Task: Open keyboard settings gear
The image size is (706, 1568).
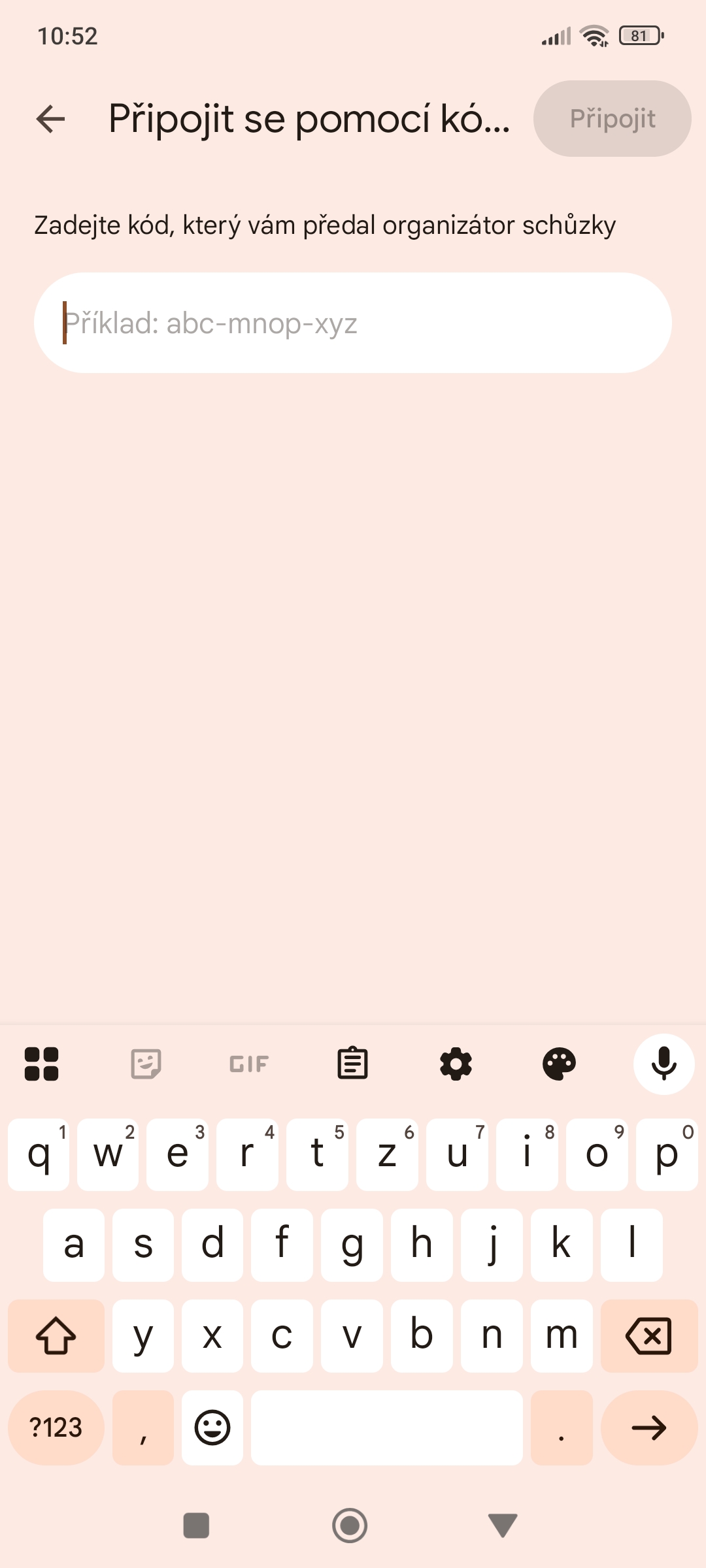Action: pos(456,1064)
